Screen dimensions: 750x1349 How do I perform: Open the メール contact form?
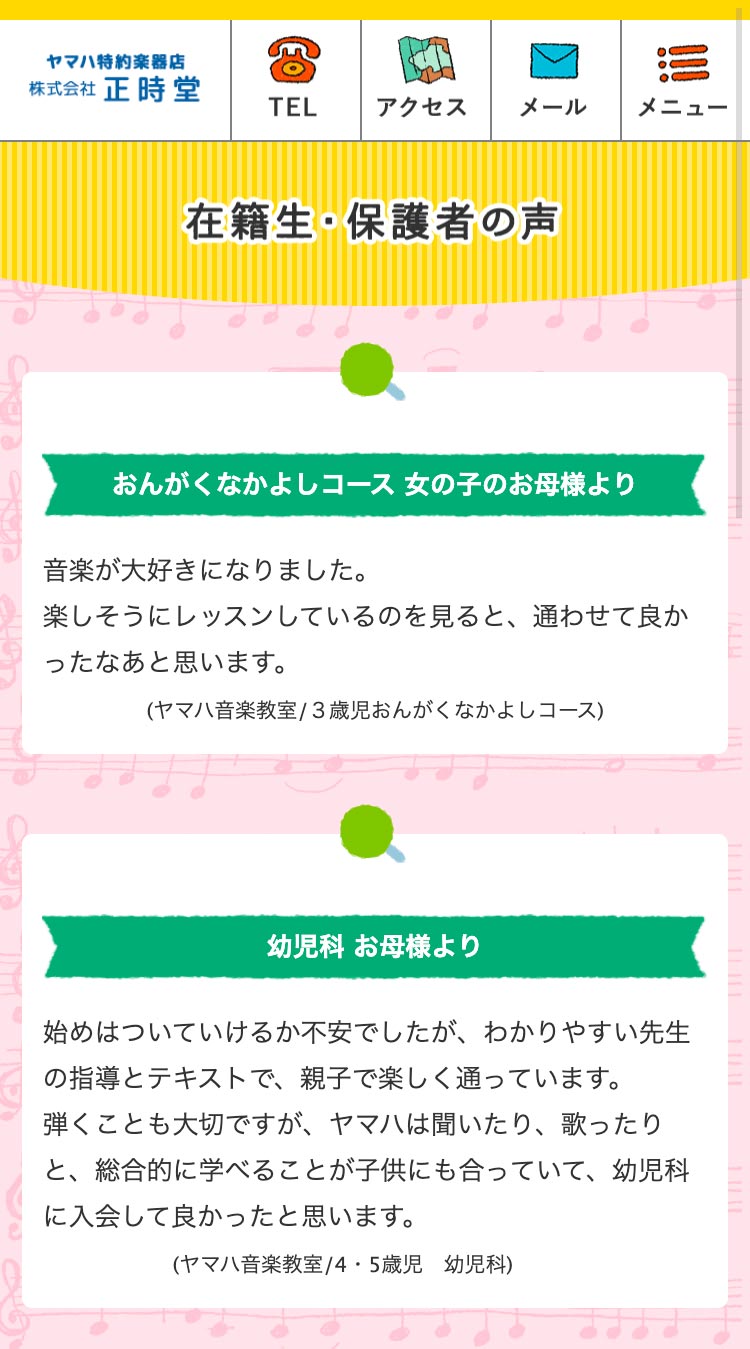tap(555, 80)
